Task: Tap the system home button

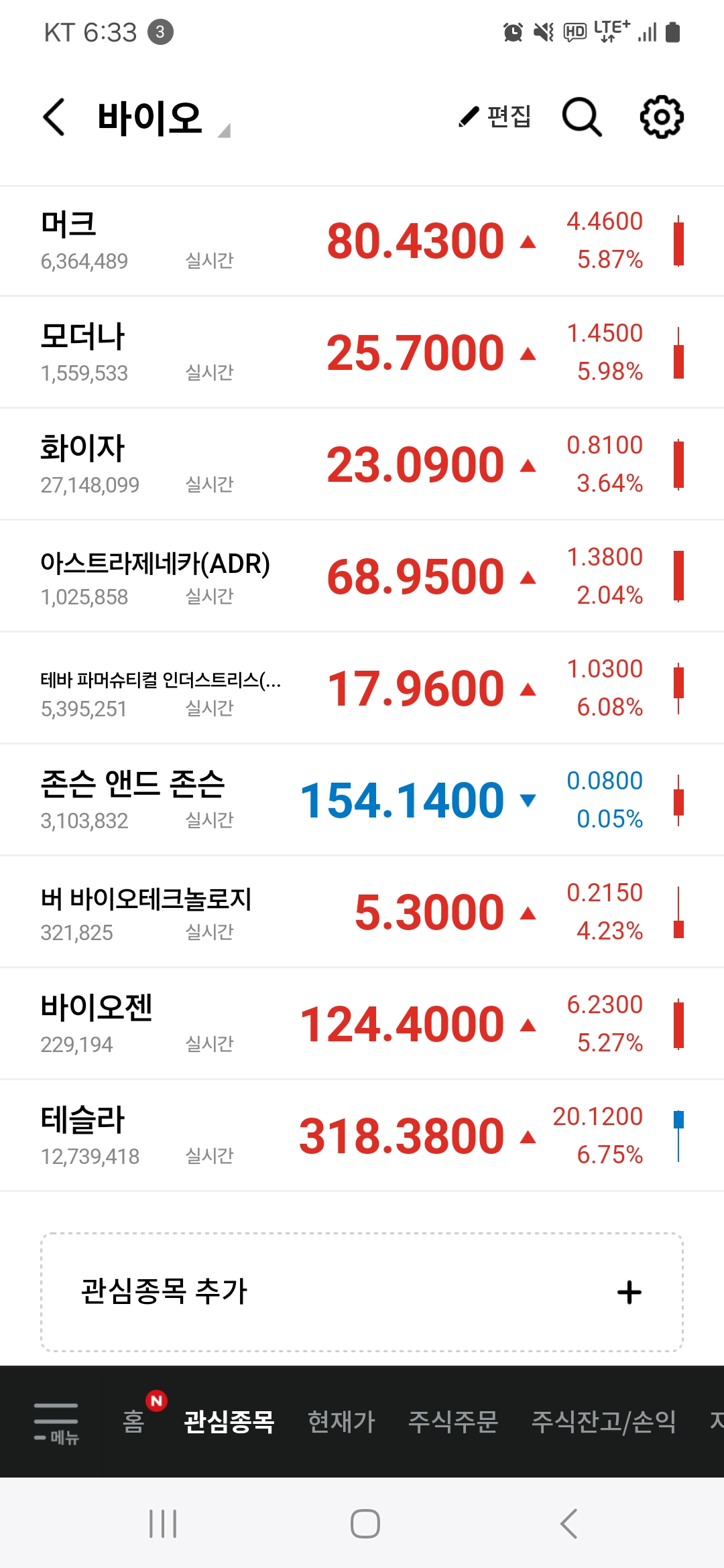Action: [365, 1524]
